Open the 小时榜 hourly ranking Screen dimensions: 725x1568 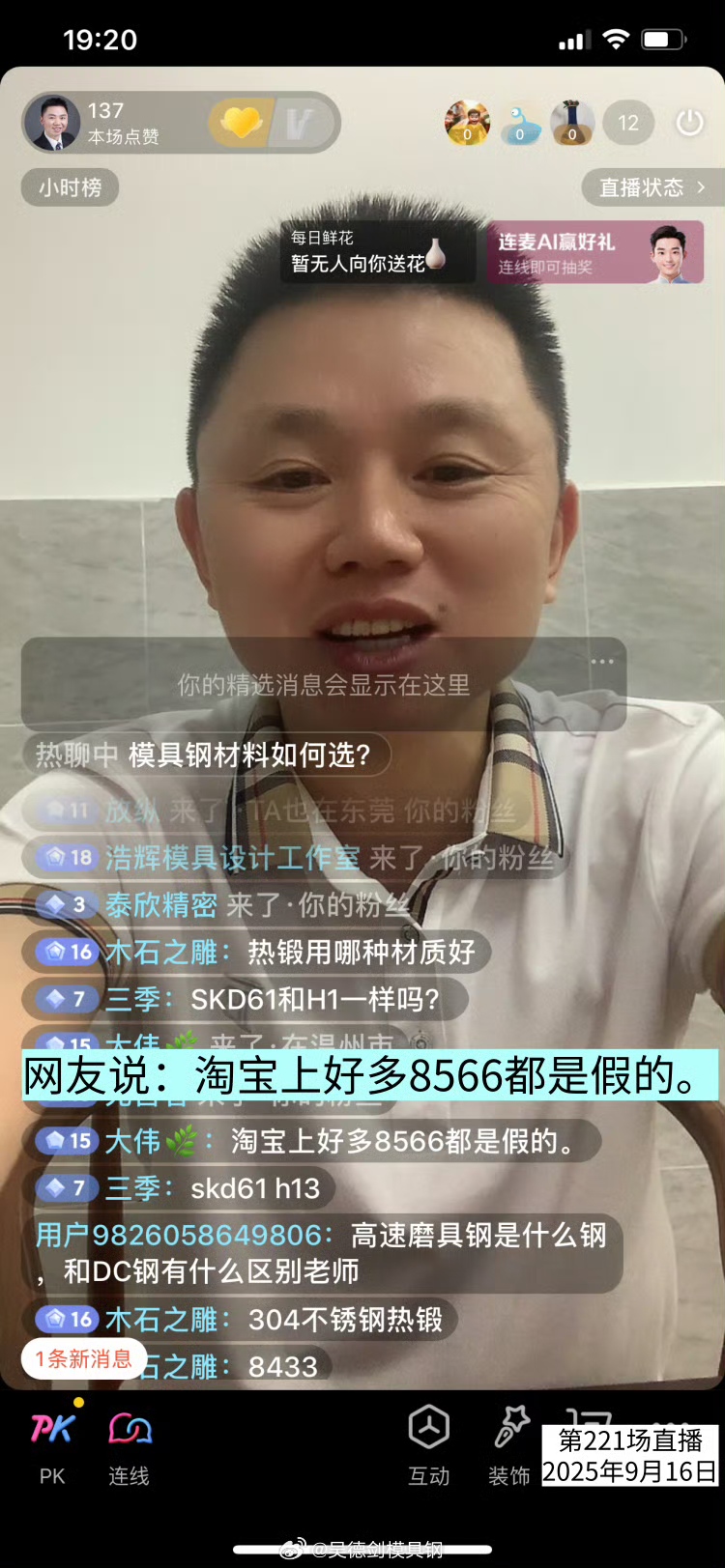click(70, 187)
